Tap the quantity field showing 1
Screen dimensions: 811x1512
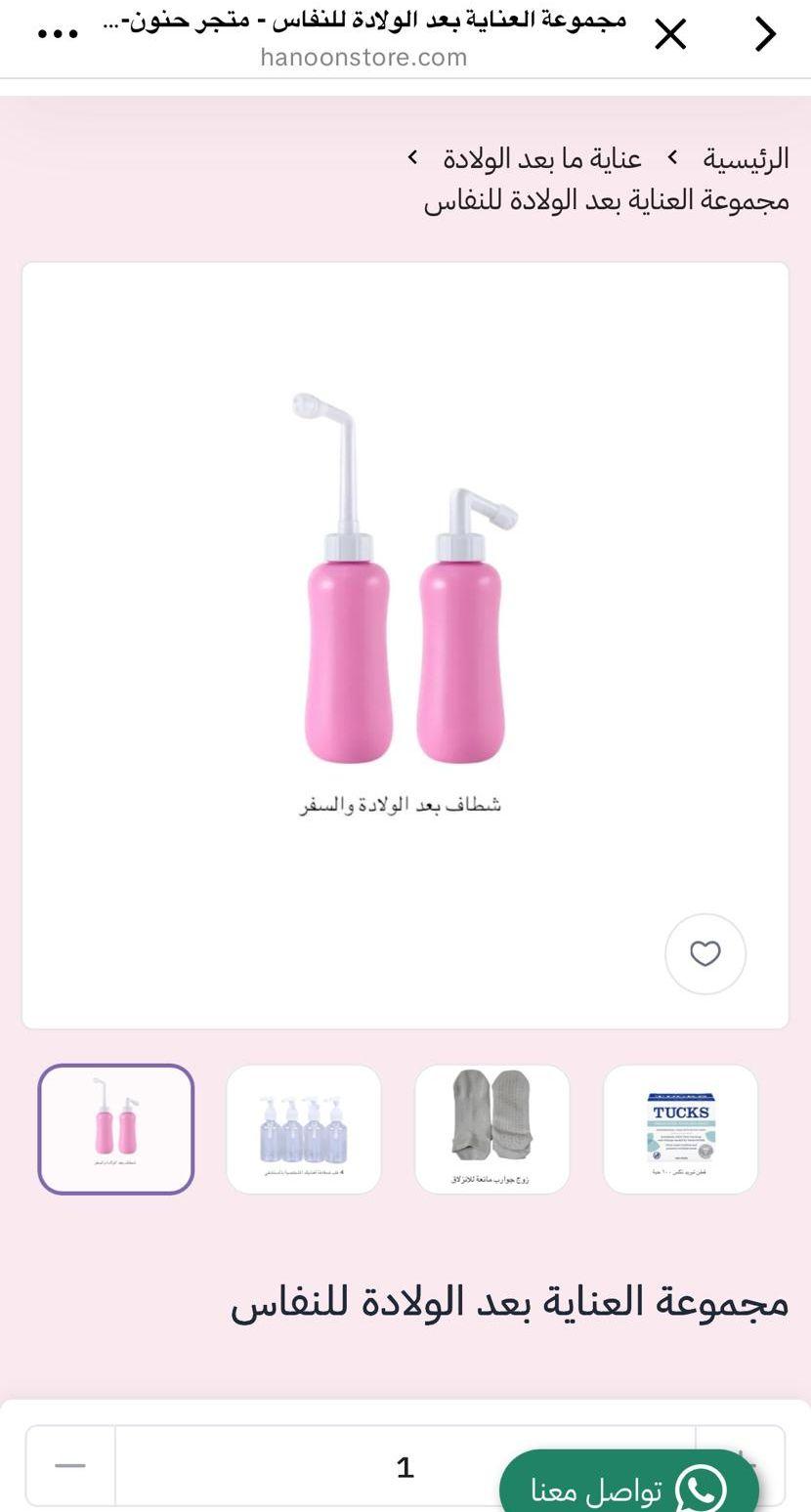click(x=405, y=1466)
